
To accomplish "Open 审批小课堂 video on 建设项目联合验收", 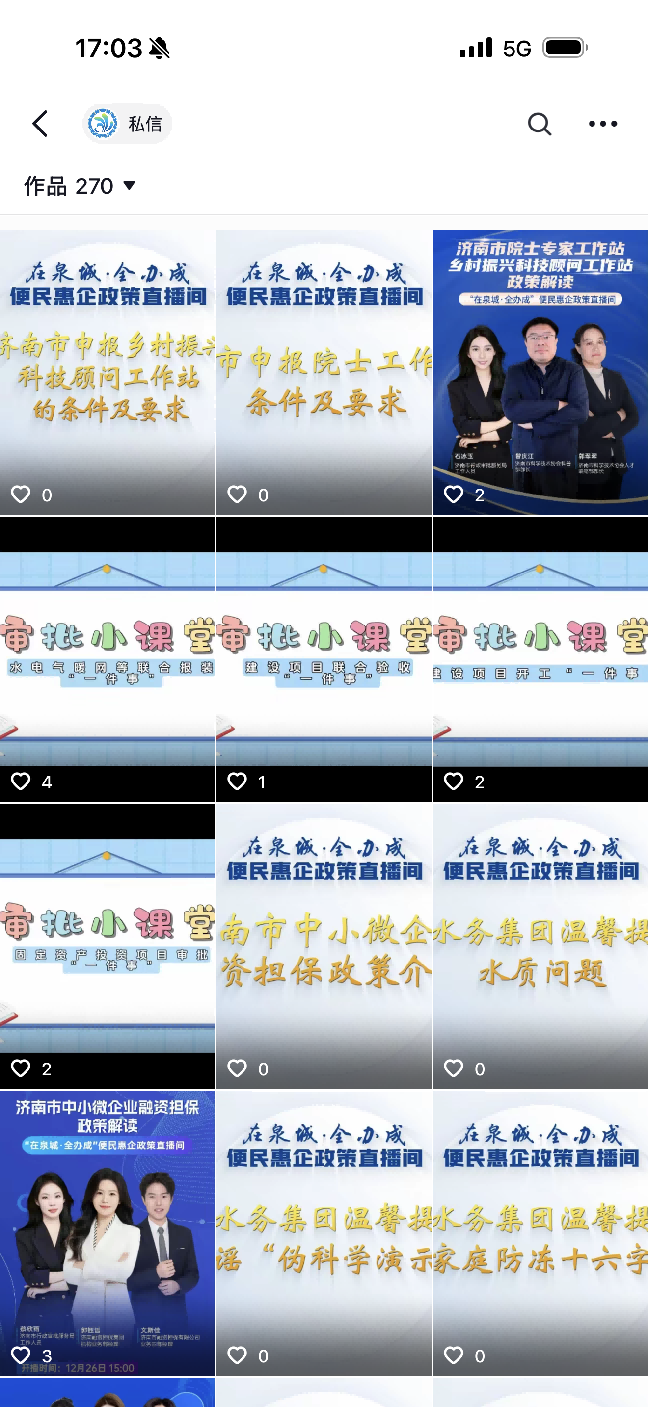I will coord(324,660).
